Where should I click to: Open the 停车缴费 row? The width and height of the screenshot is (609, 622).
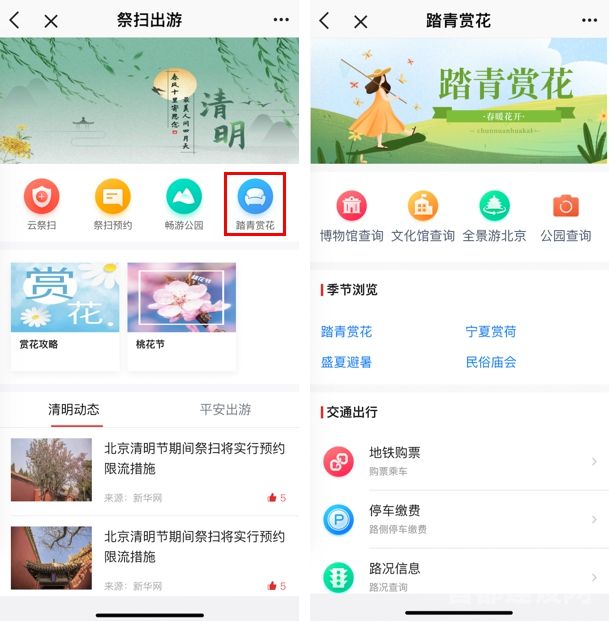coord(460,518)
